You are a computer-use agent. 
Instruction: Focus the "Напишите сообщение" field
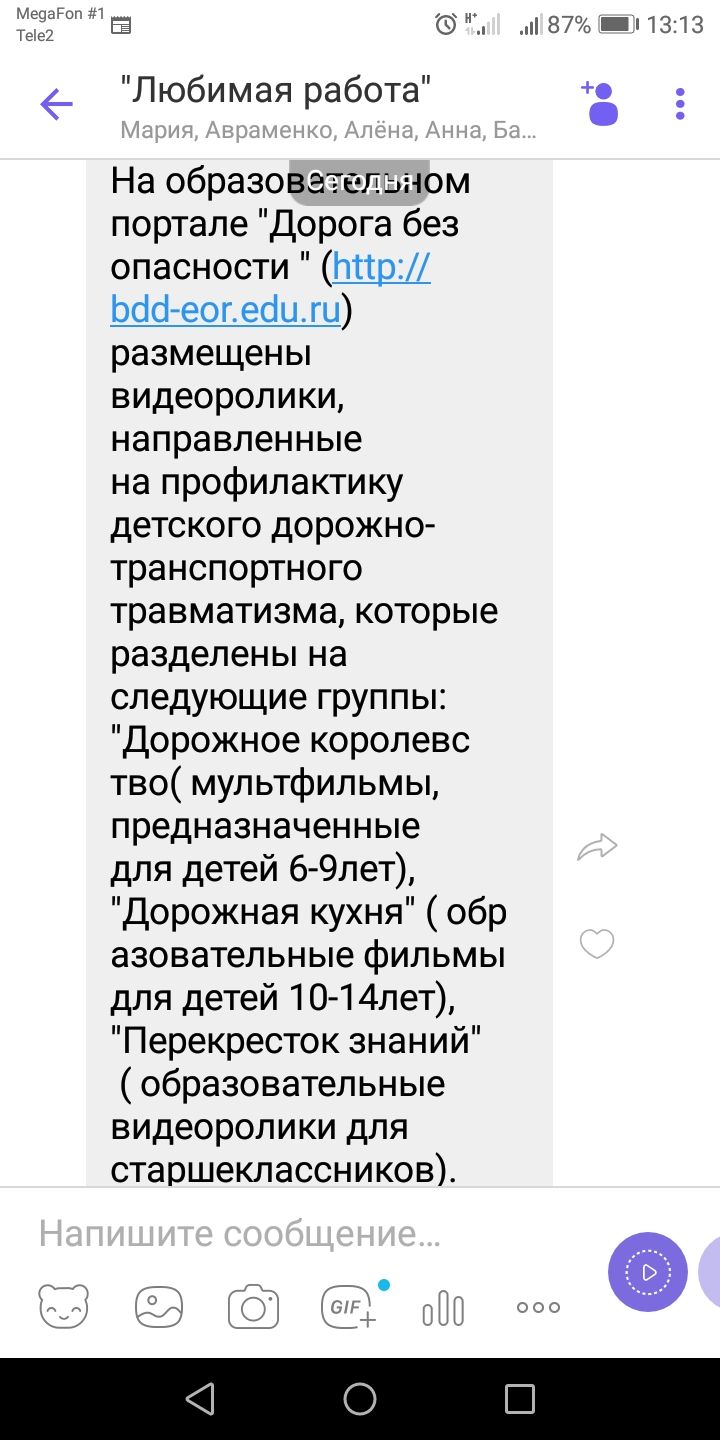[x=300, y=1234]
